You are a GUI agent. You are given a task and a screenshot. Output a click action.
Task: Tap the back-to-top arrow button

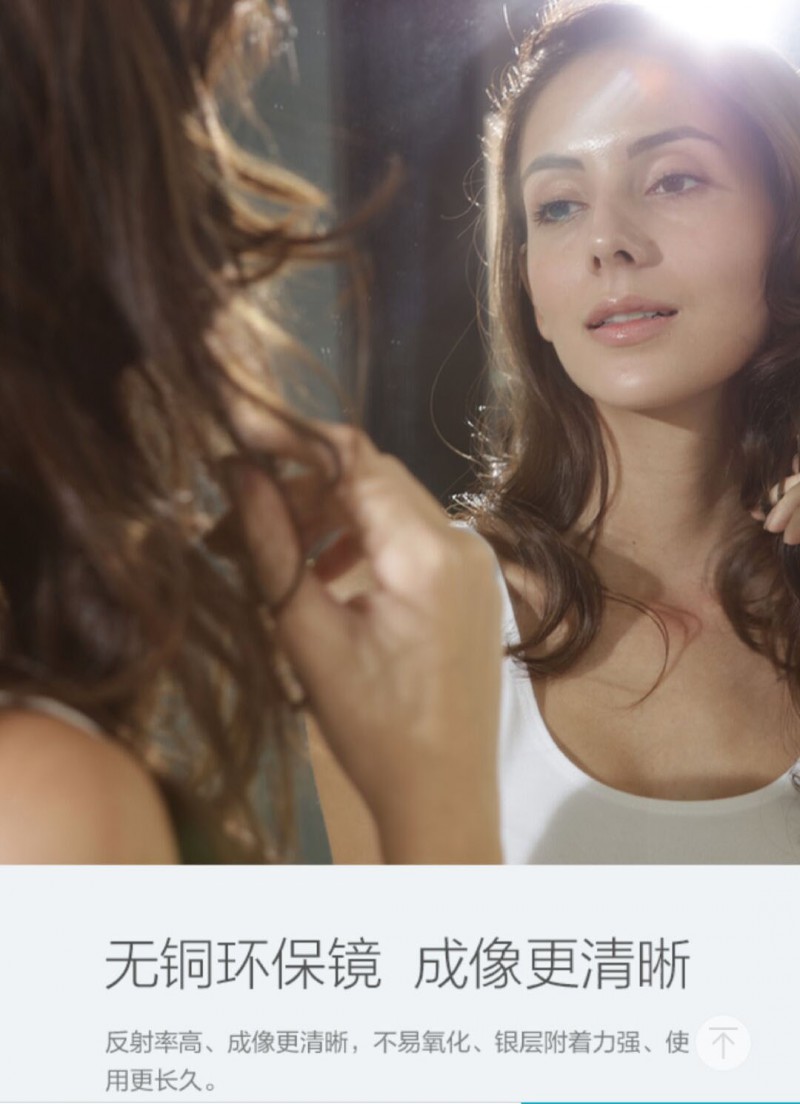pos(723,1044)
